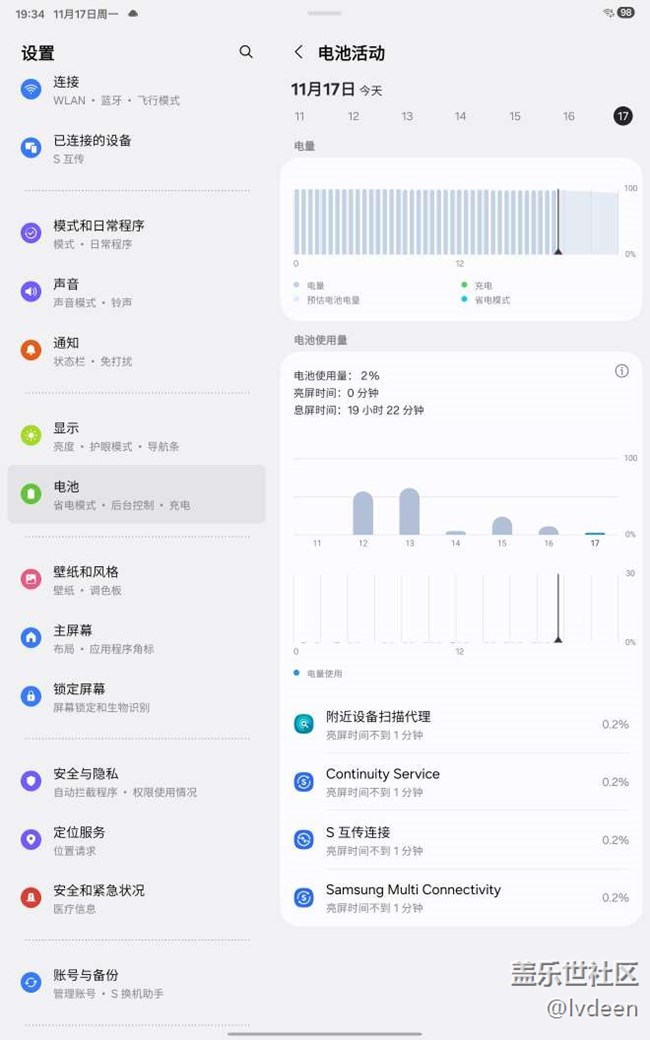The height and width of the screenshot is (1040, 650).
Task: View battery usage of Samsung Multi Connectivity
Action: 461,897
